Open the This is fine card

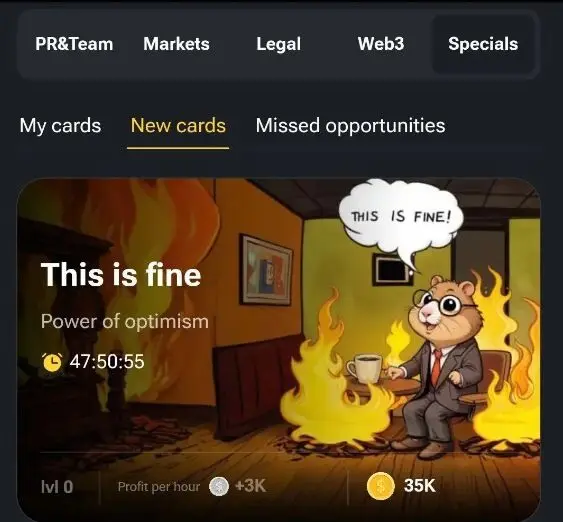click(x=279, y=350)
